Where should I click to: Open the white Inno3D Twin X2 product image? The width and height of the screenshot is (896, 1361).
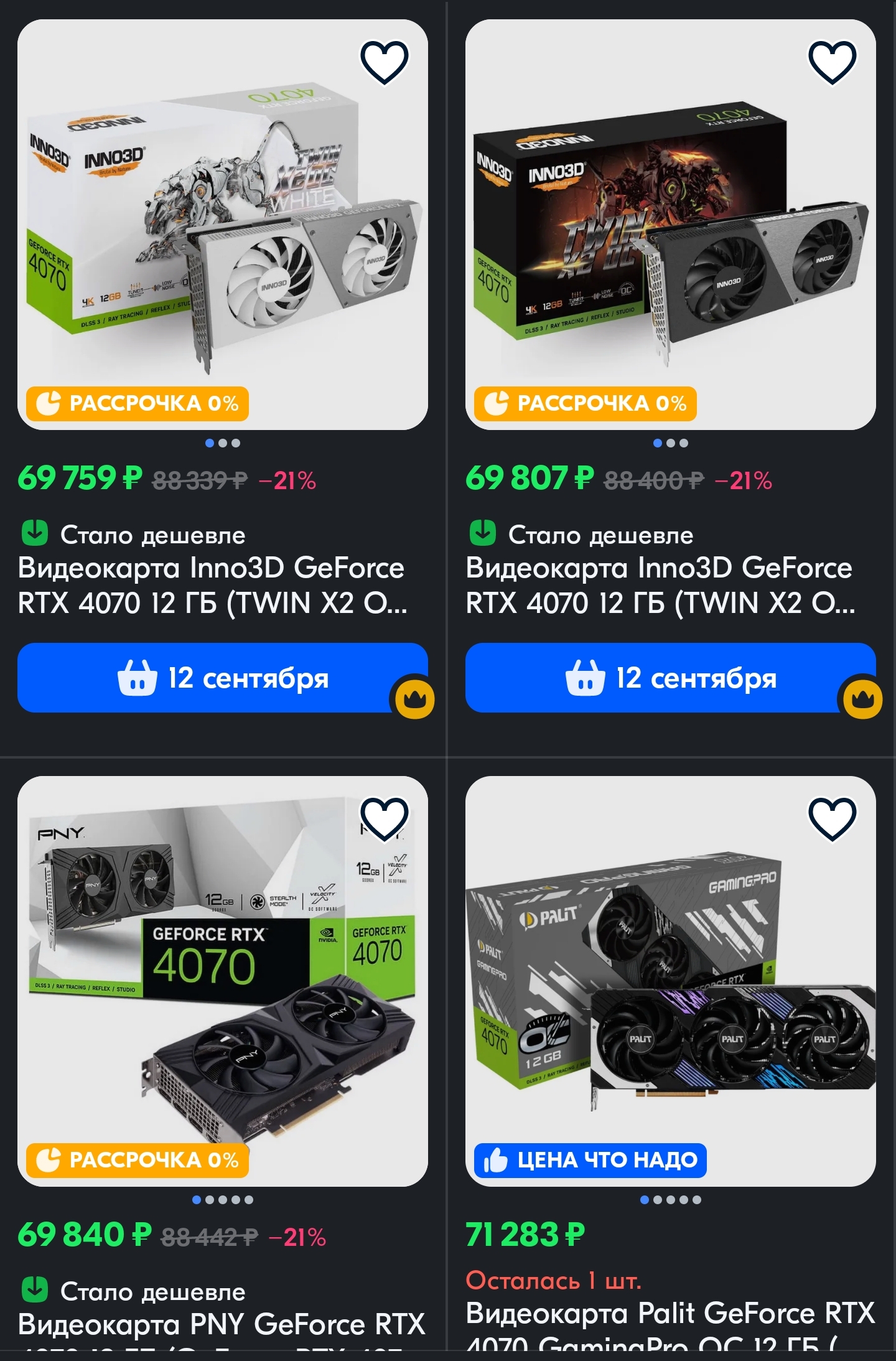(x=222, y=224)
